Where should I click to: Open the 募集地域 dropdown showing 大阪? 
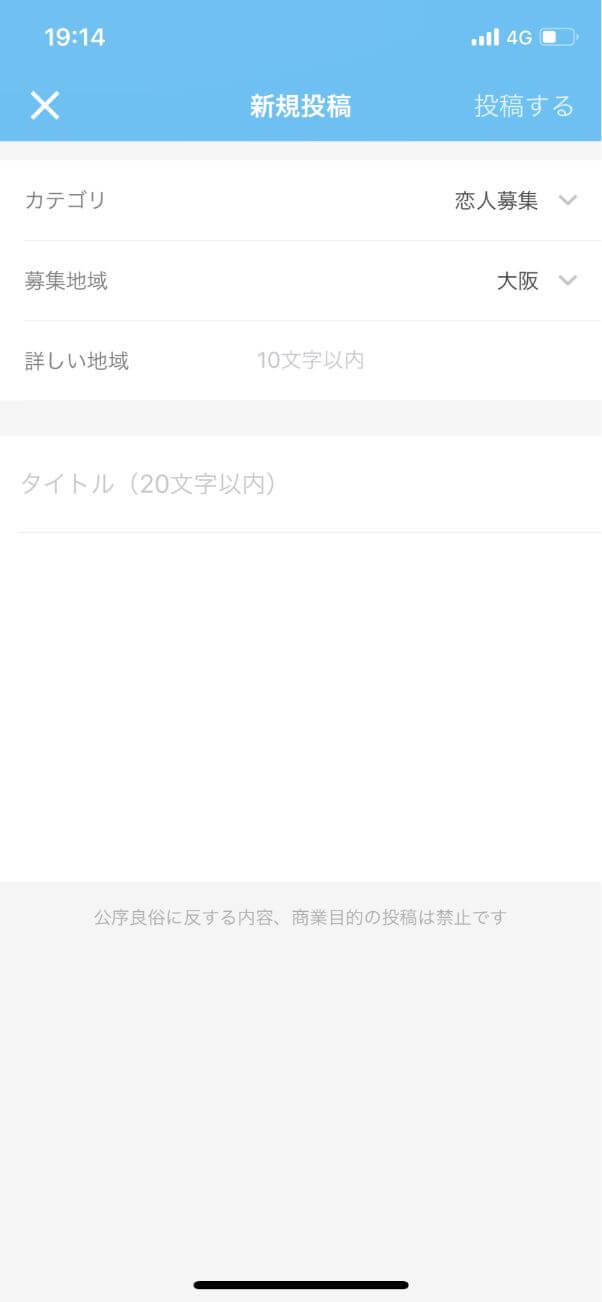coord(536,281)
